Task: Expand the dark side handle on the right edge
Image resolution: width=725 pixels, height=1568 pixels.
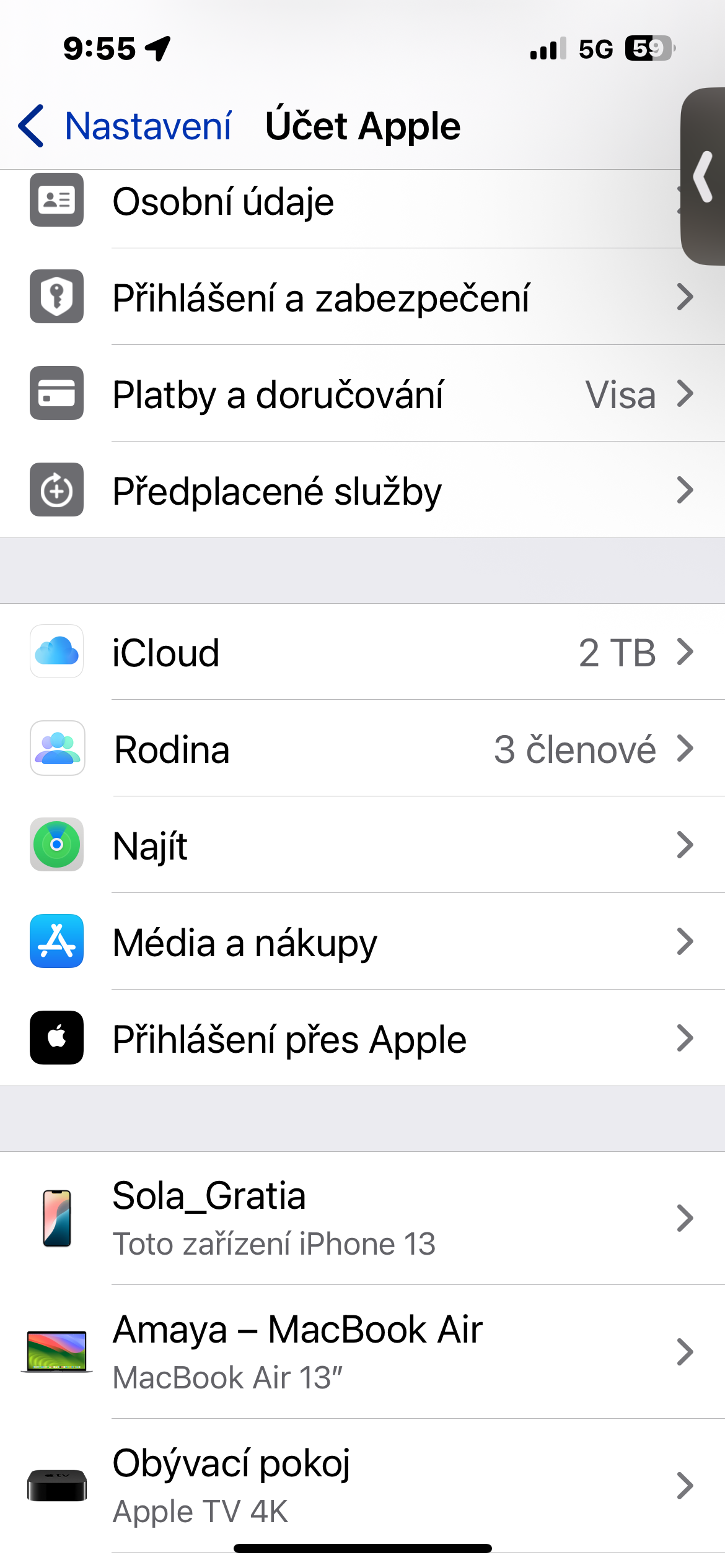Action: pos(704,176)
